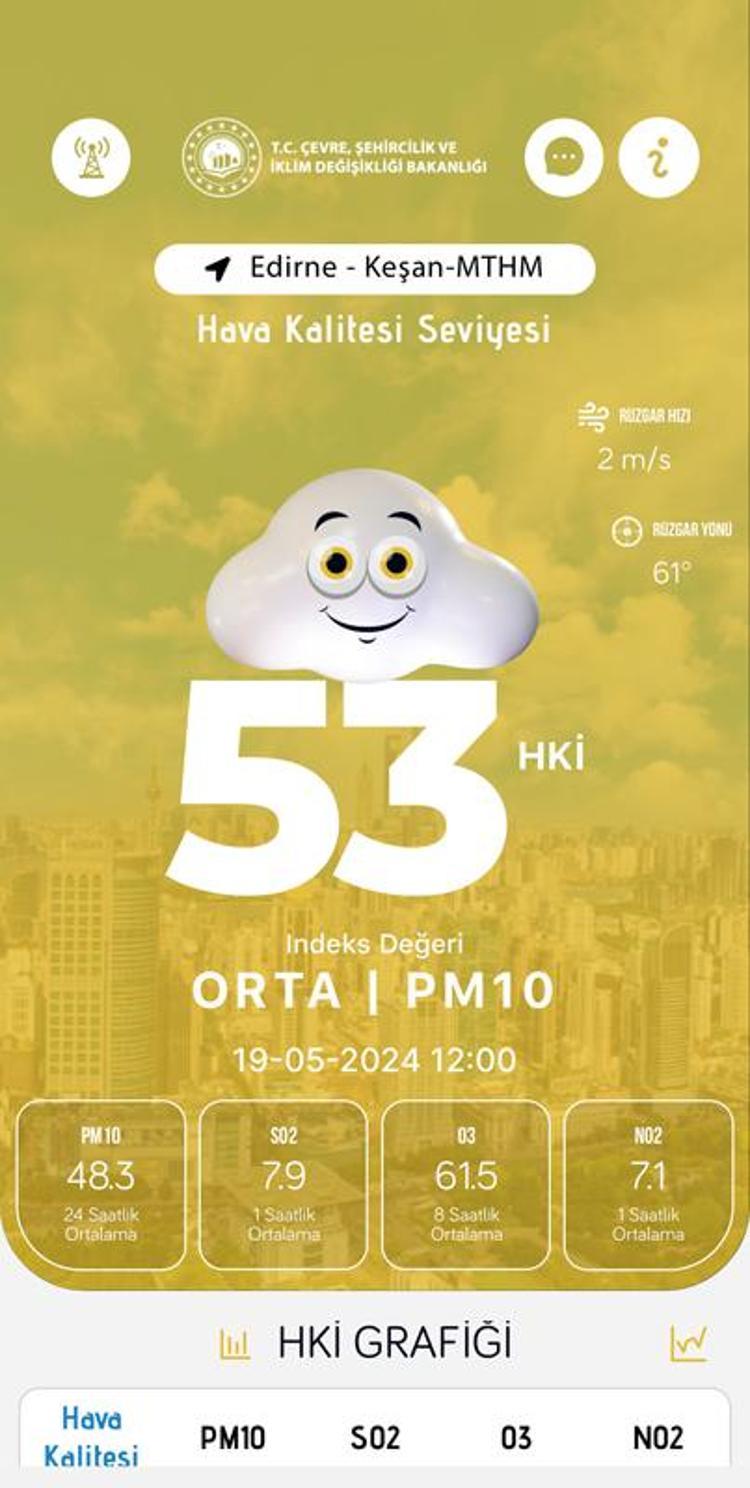Image resolution: width=750 pixels, height=1488 pixels.
Task: Change the Edirne - Keşan-MTHM station
Action: (375, 268)
